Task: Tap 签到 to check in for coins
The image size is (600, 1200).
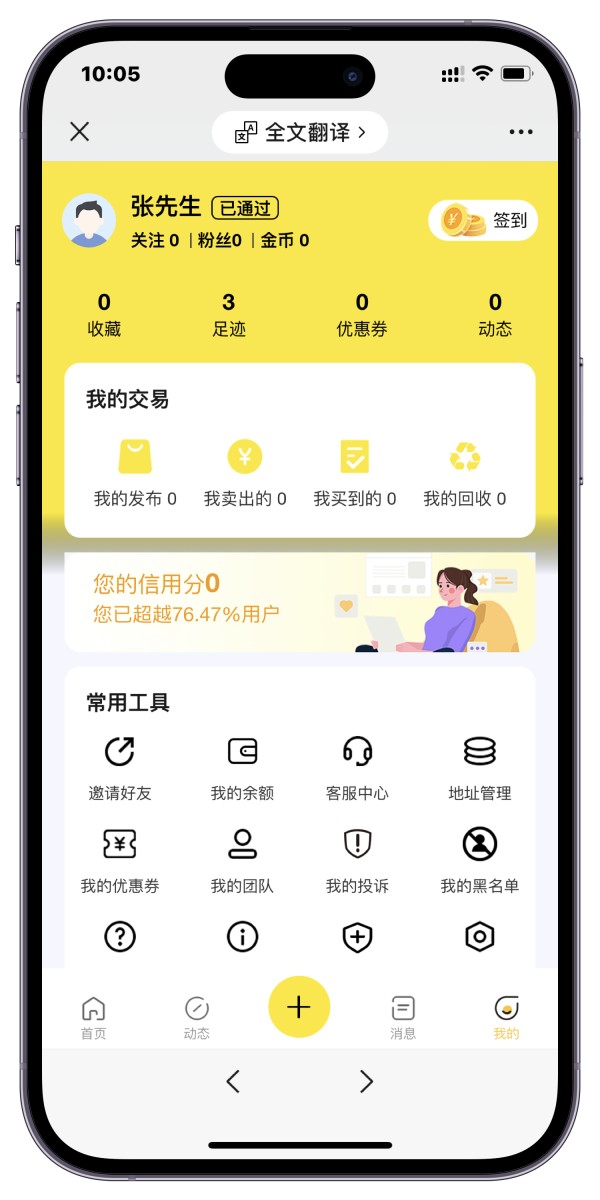Action: coord(483,220)
